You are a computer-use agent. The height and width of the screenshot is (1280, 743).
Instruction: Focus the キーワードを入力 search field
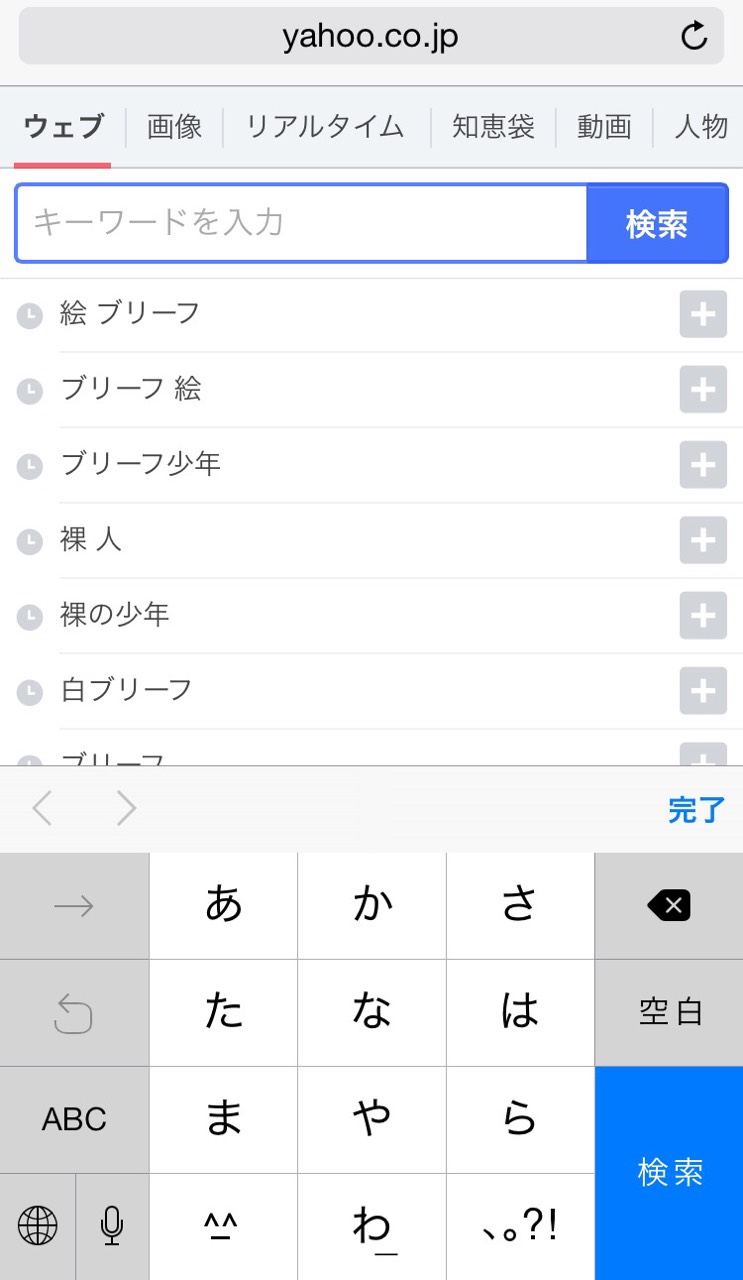pyautogui.click(x=300, y=223)
